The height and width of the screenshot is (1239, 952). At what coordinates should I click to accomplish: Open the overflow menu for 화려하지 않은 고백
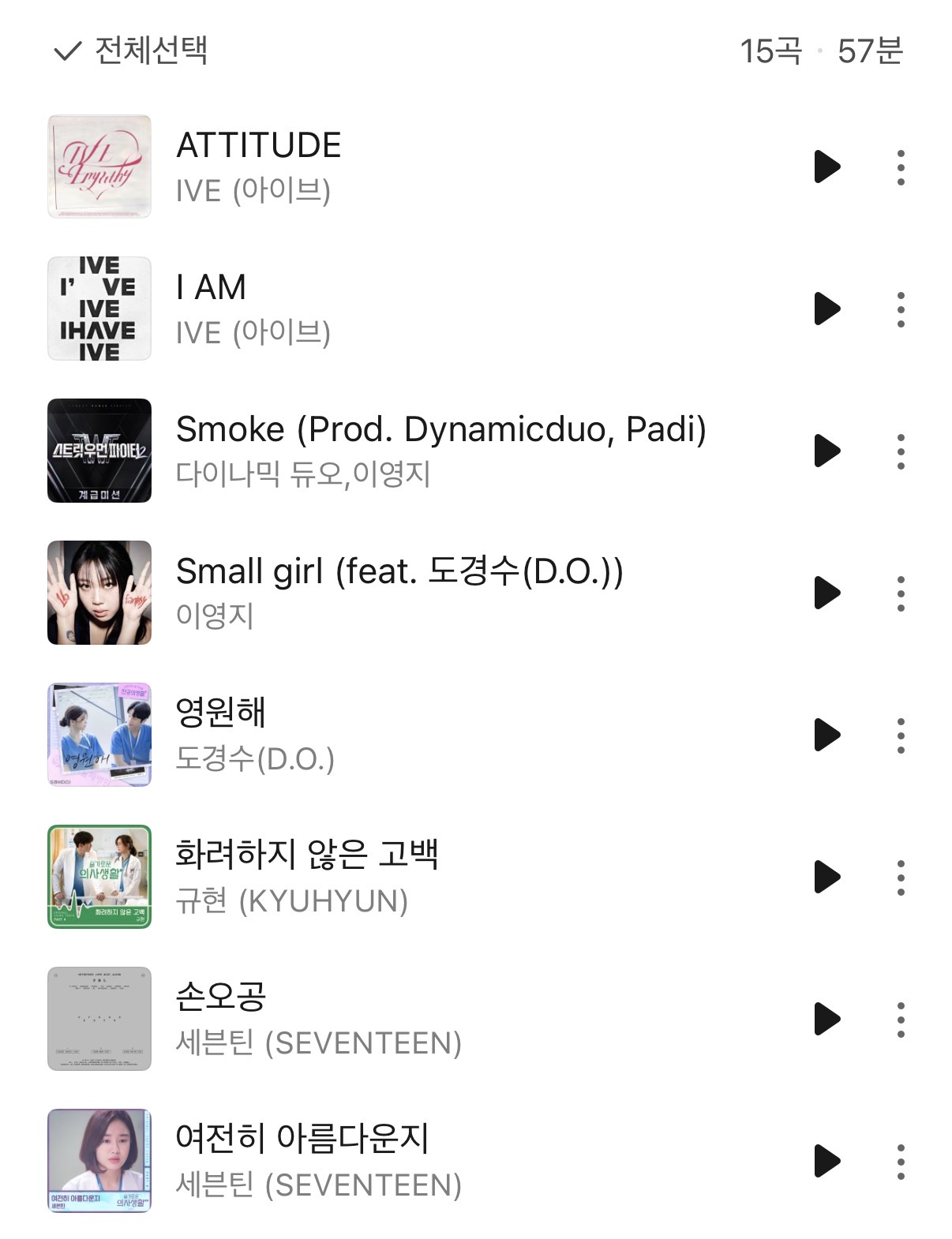(x=901, y=877)
